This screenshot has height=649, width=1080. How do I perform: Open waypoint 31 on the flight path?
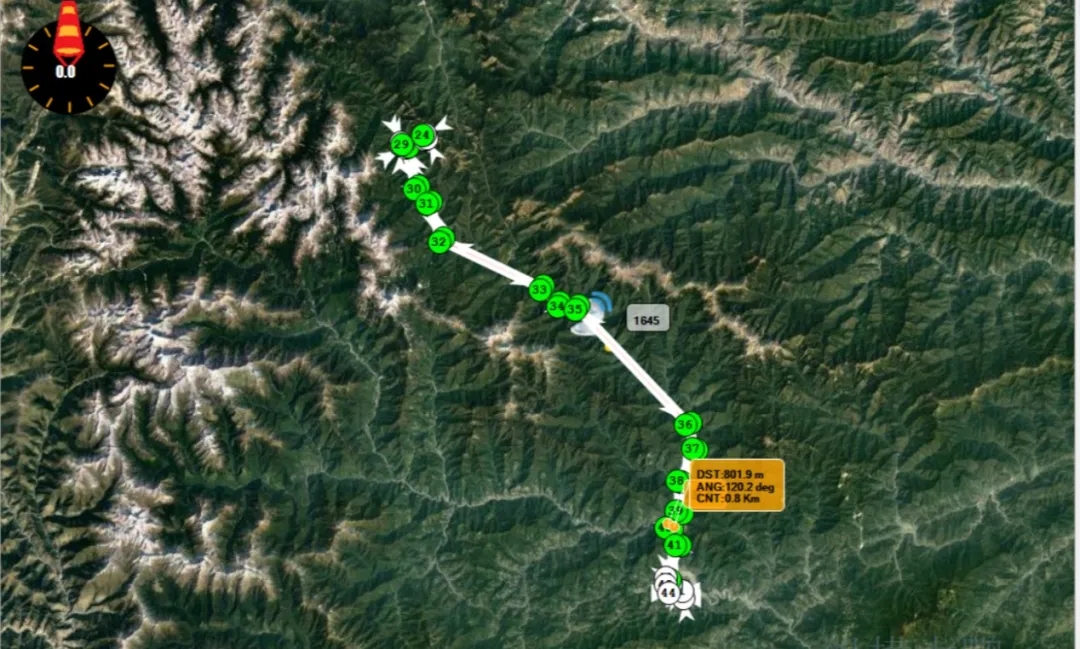[x=428, y=204]
